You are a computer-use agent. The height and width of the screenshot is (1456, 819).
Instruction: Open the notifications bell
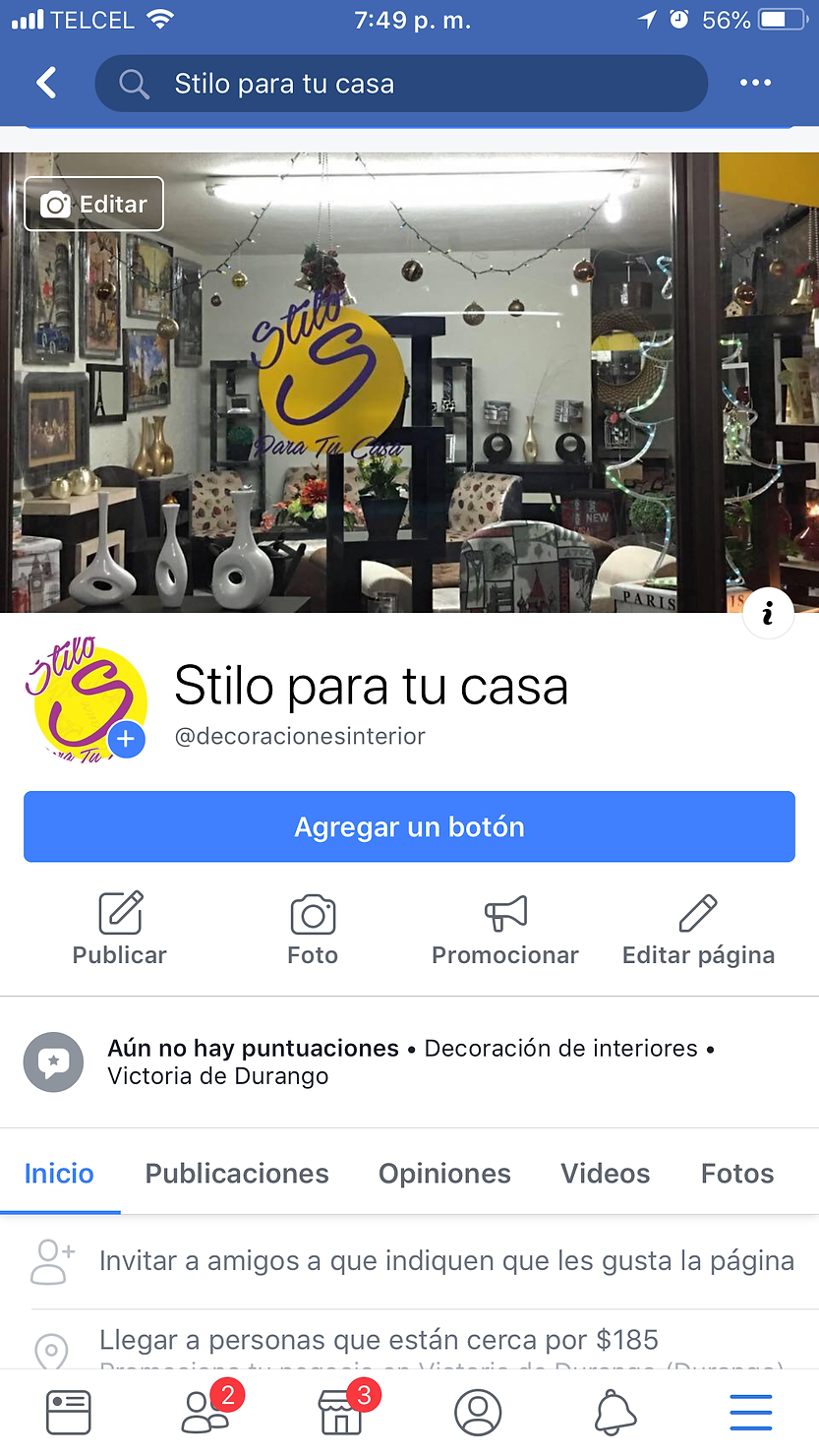pyautogui.click(x=615, y=1413)
